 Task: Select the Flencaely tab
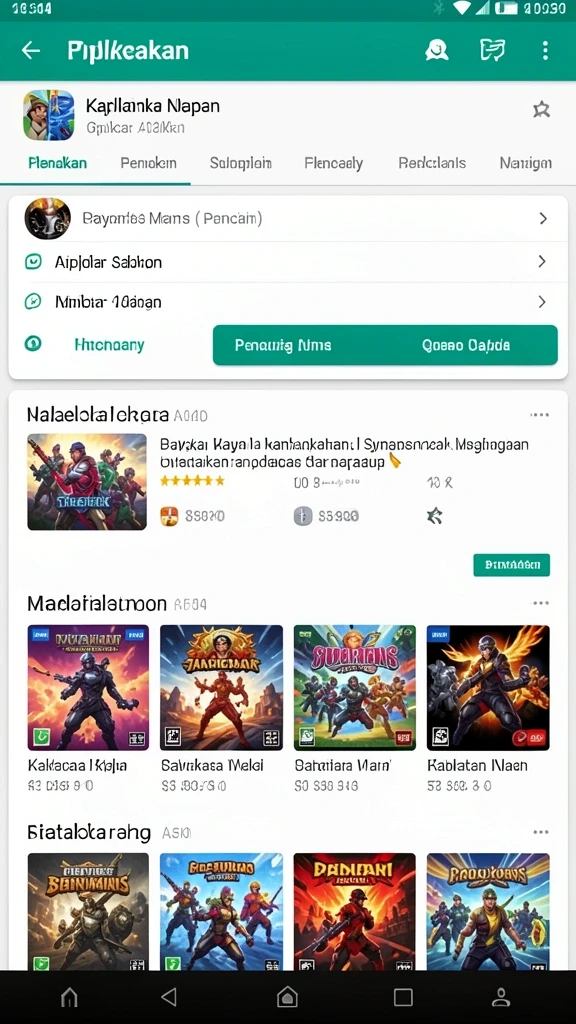click(333, 163)
